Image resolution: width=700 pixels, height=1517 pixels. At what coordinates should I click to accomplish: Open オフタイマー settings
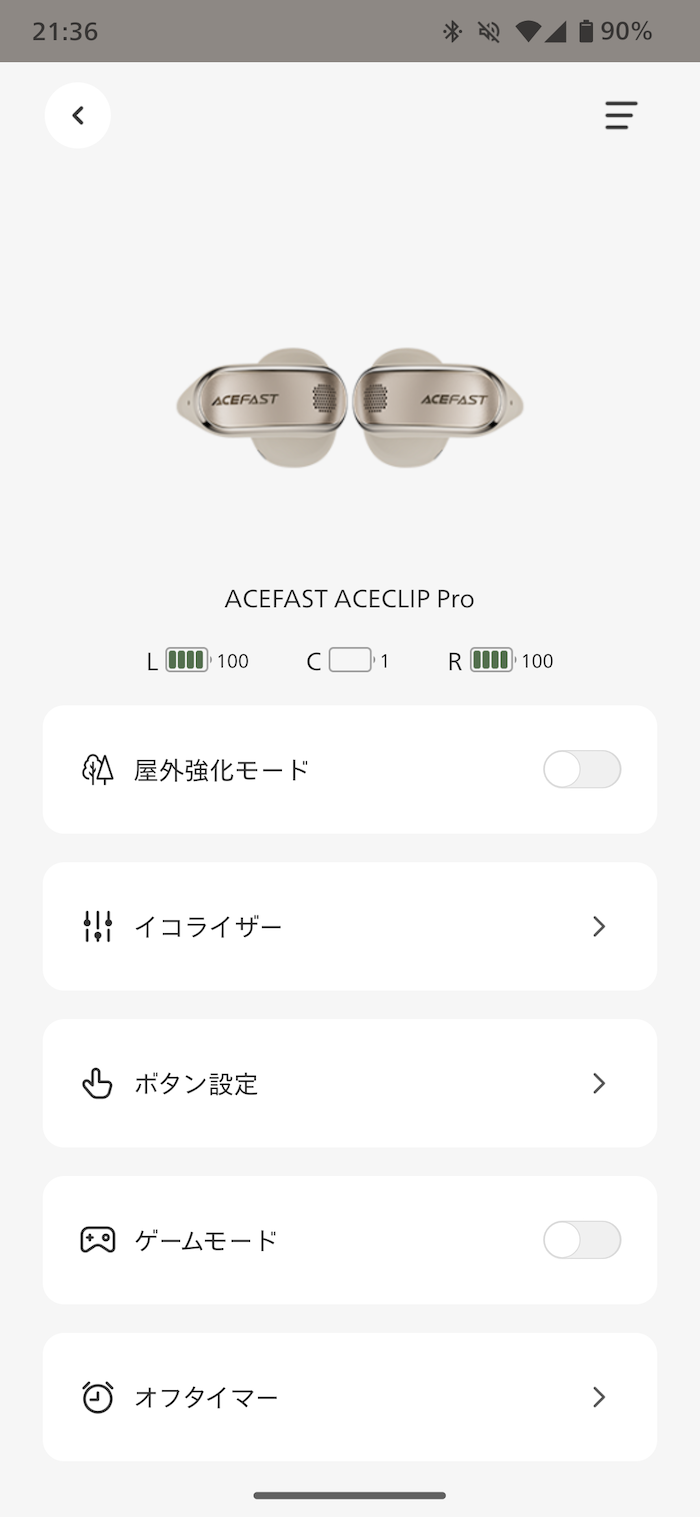[x=349, y=1397]
